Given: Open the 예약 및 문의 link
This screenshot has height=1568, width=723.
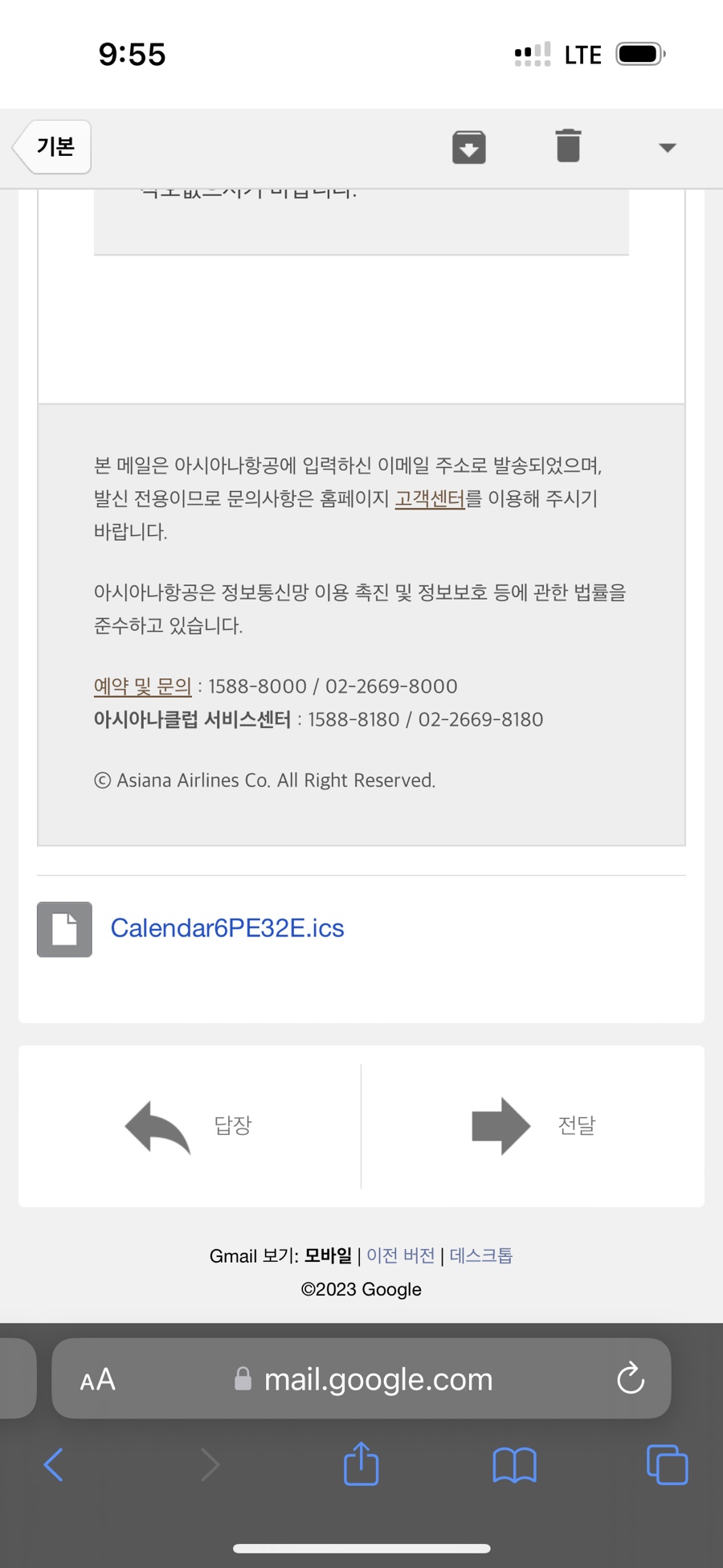Looking at the screenshot, I should coord(142,686).
